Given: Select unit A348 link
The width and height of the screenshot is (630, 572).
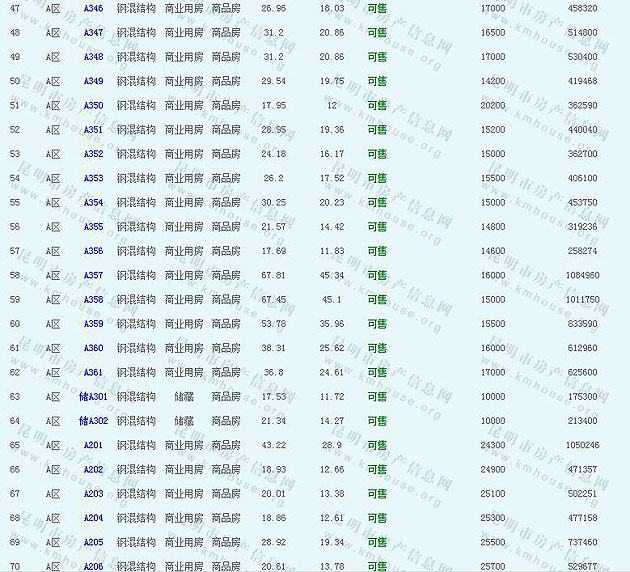Looking at the screenshot, I should pos(93,57).
